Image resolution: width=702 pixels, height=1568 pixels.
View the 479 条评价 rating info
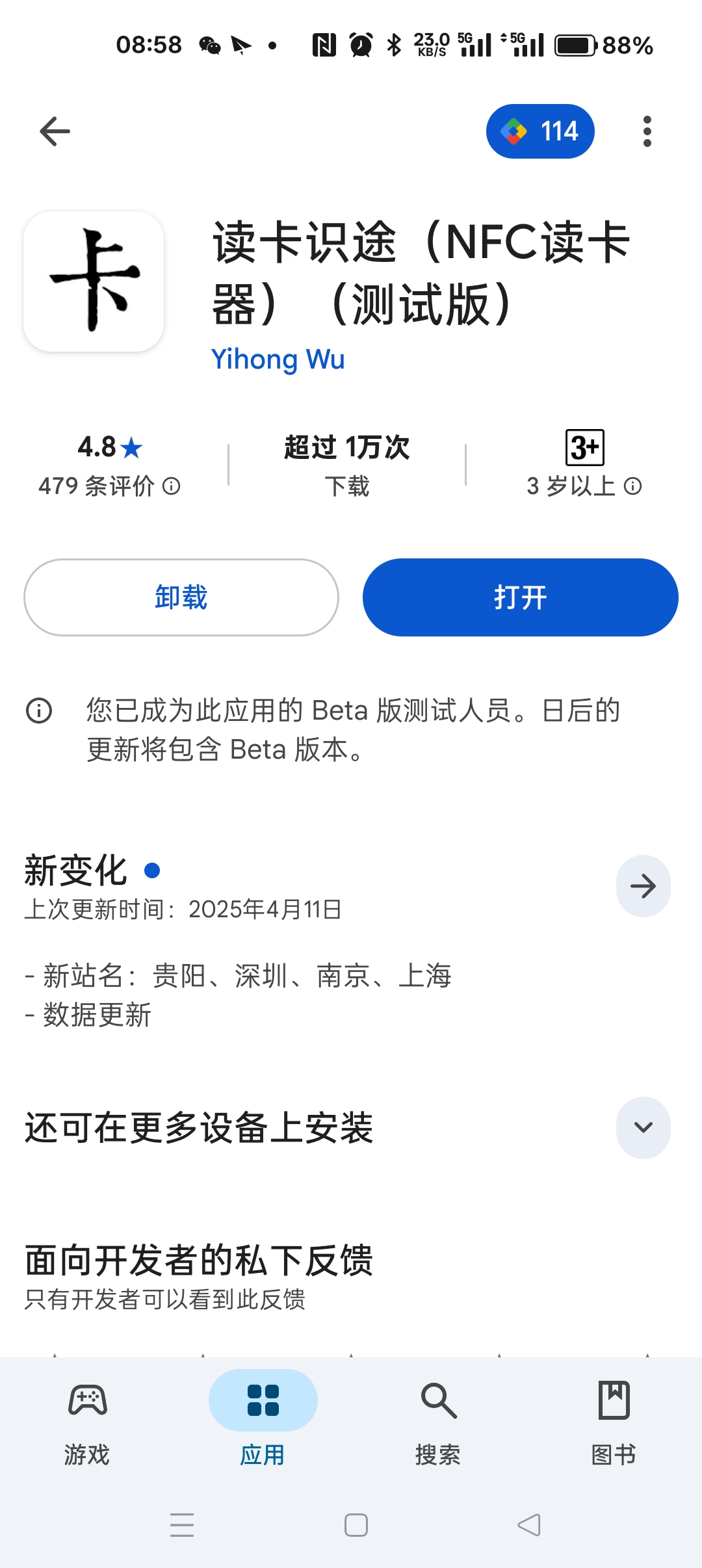pos(109,486)
